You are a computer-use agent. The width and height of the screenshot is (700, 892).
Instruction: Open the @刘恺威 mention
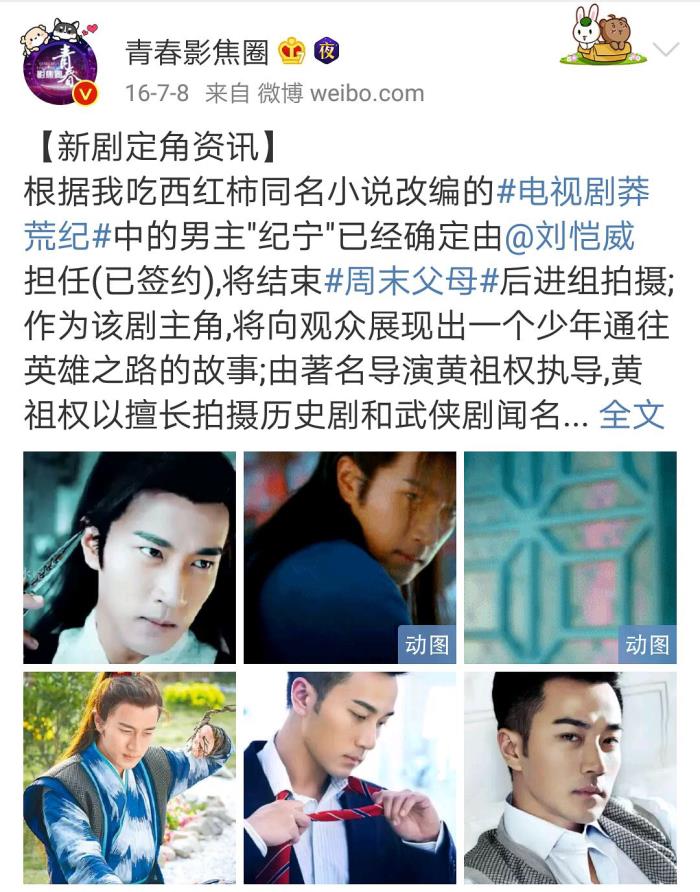click(x=568, y=237)
